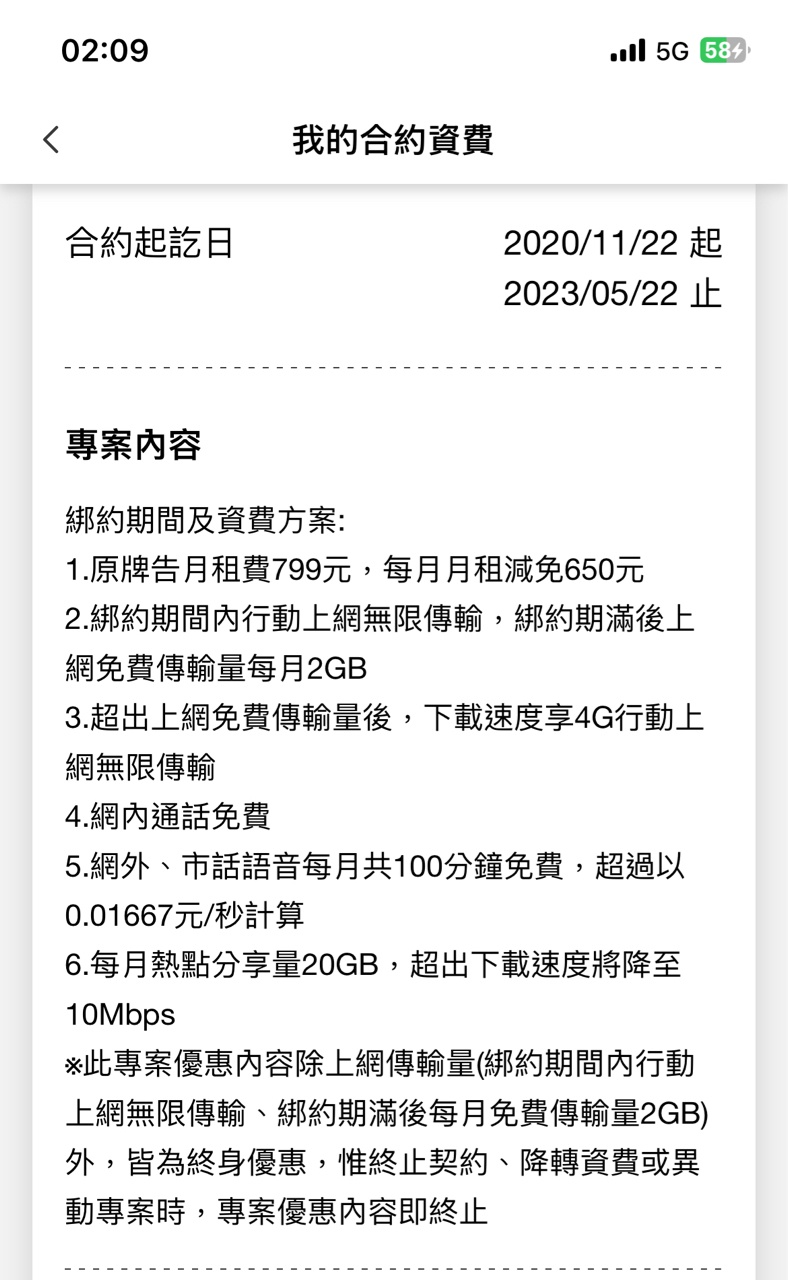Viewport: 788px width, 1280px height.
Task: Go back from 我的合約資費 page
Action: [52, 140]
